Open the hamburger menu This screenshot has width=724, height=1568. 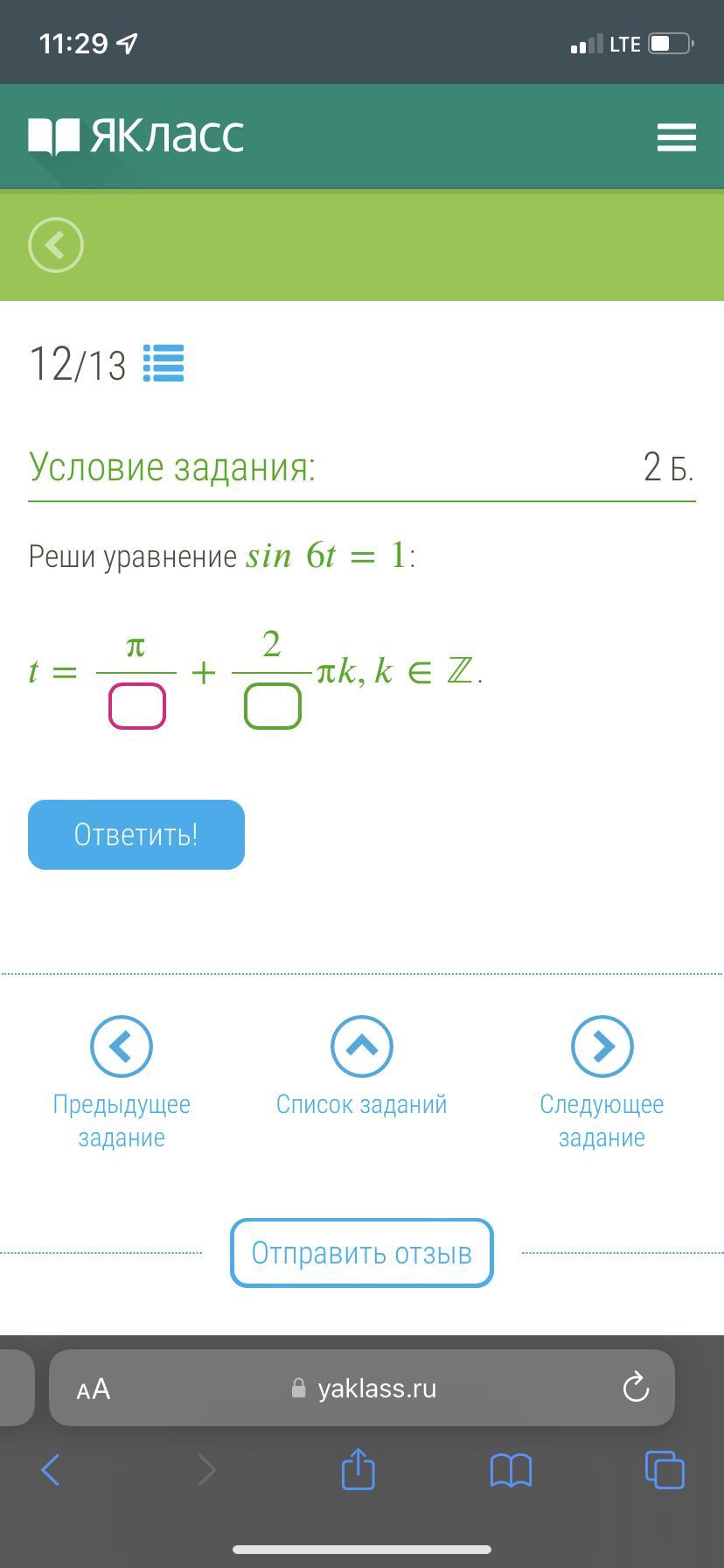[x=676, y=137]
